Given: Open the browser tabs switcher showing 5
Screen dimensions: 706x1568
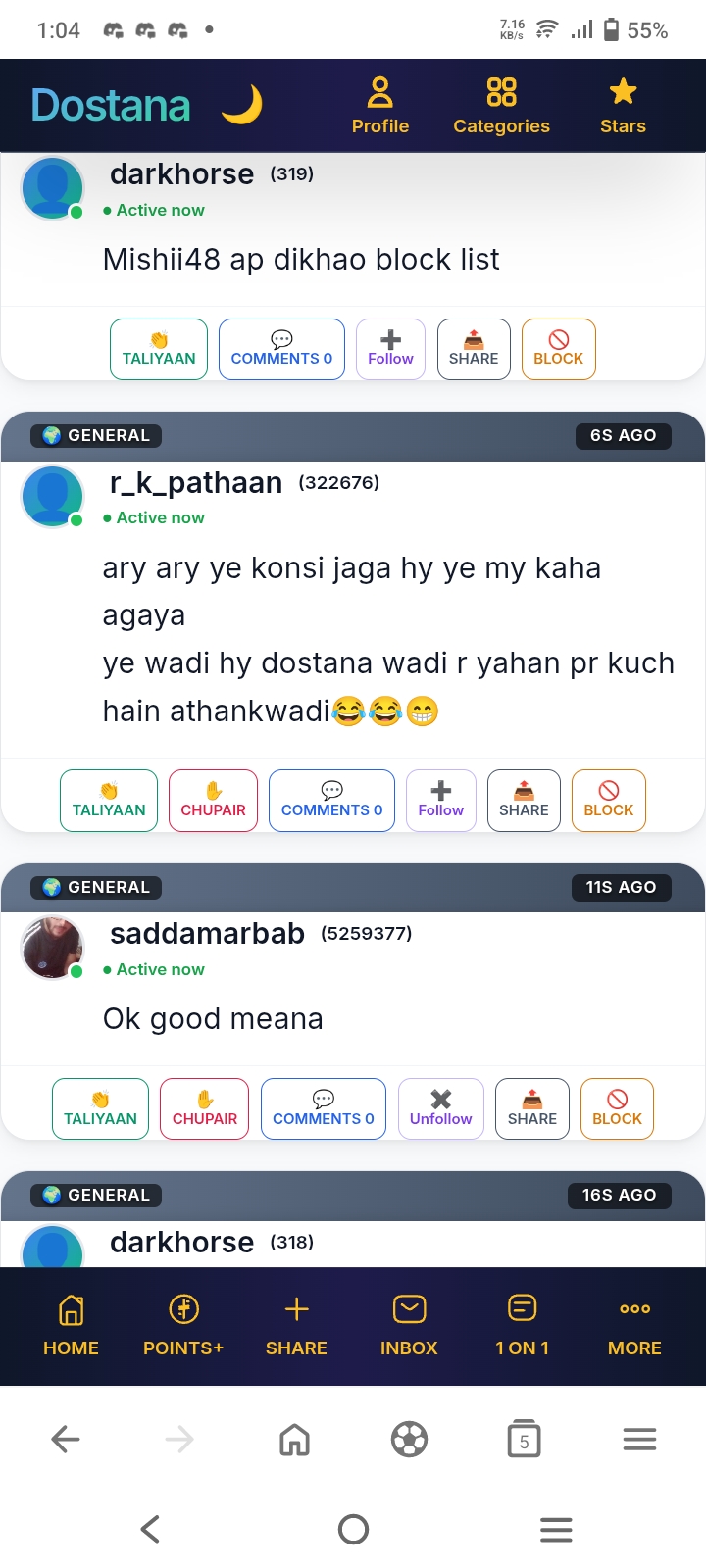Looking at the screenshot, I should [524, 1440].
